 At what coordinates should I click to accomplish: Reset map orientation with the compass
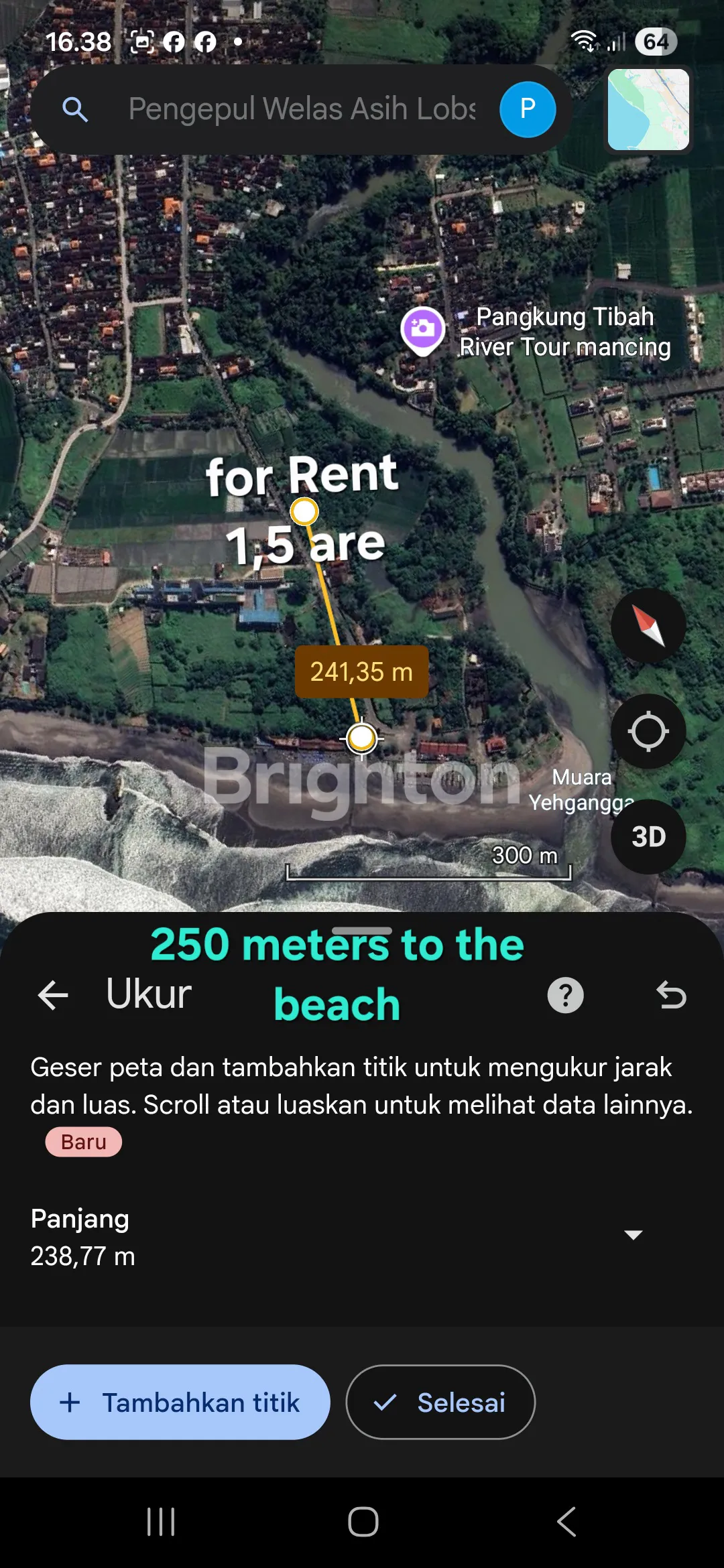(x=648, y=625)
